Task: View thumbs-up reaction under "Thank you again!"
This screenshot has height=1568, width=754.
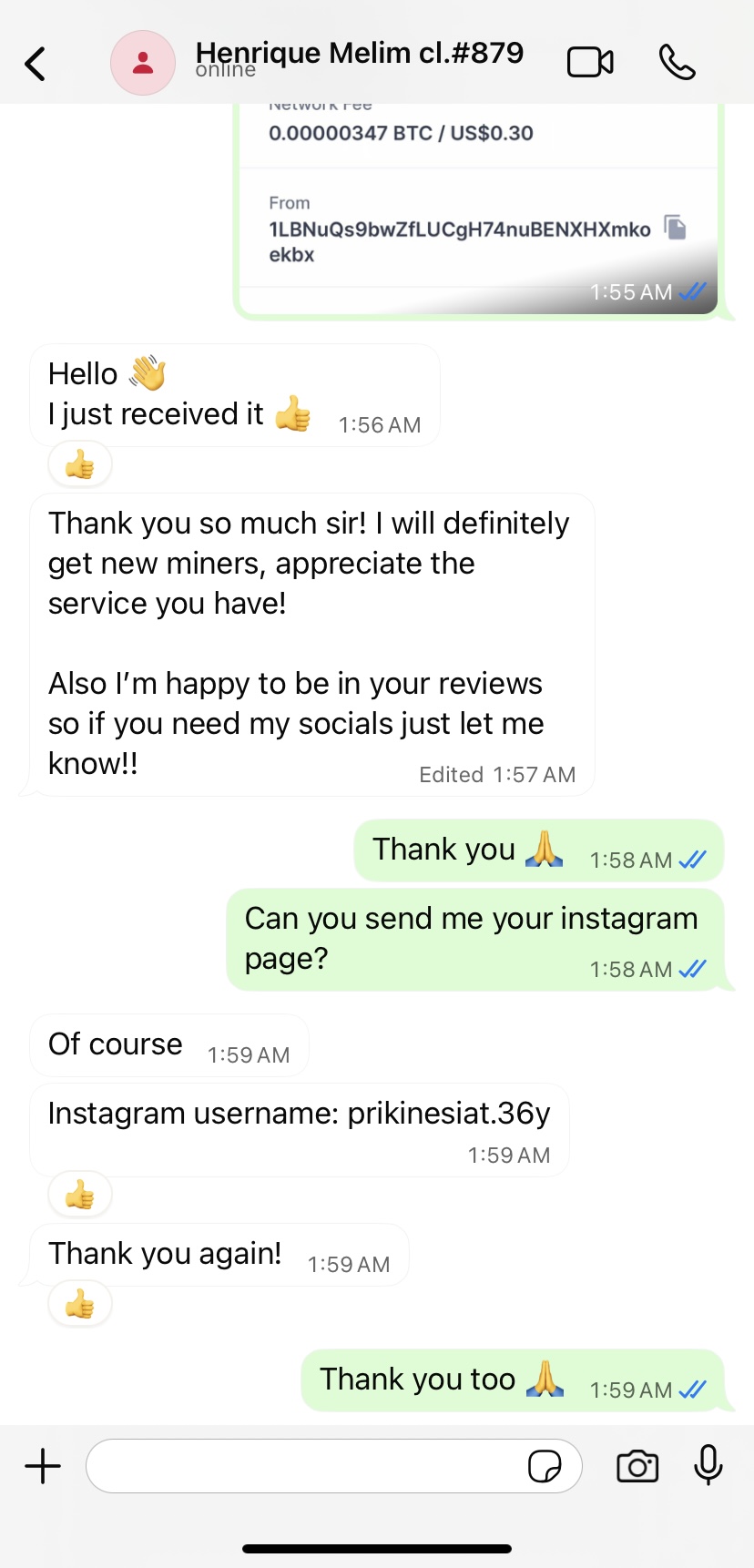Action: tap(80, 1305)
